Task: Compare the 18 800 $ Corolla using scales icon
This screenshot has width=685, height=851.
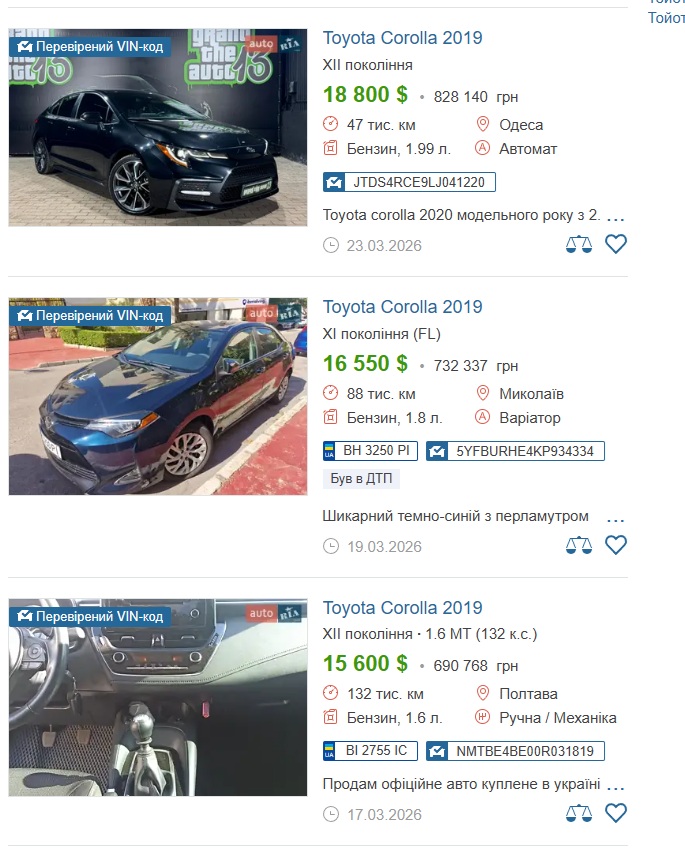Action: pos(579,244)
